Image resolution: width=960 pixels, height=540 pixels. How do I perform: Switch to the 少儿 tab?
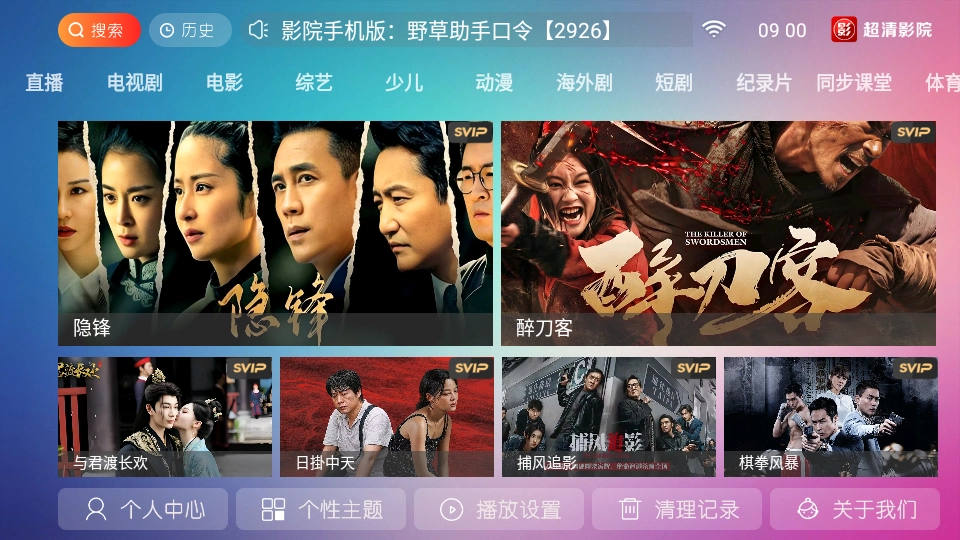pyautogui.click(x=404, y=83)
